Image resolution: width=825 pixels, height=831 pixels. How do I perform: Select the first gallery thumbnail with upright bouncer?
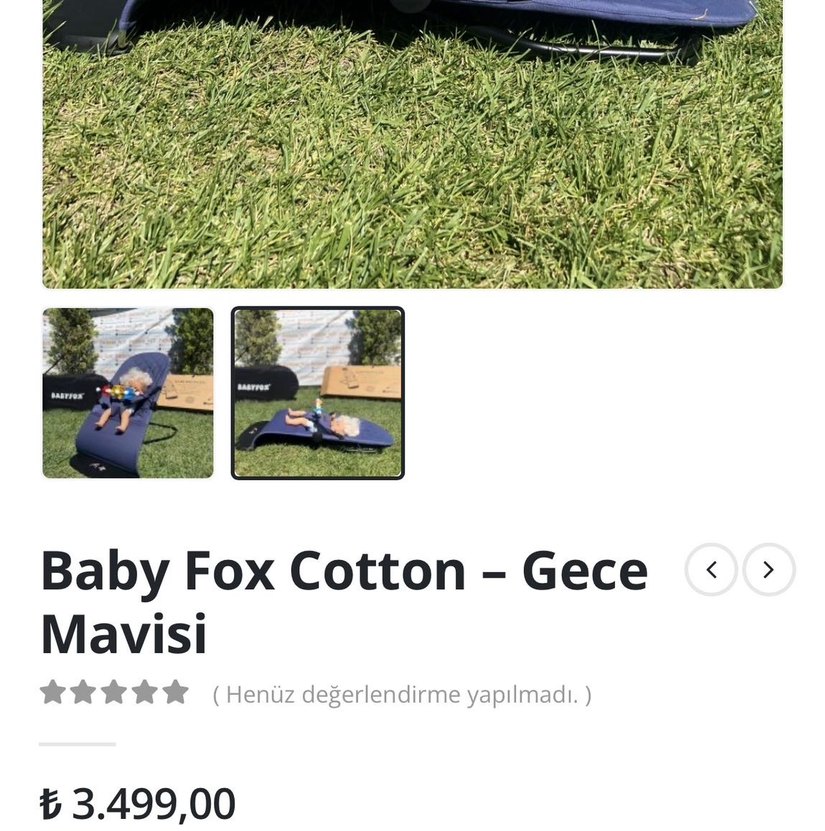pos(124,396)
